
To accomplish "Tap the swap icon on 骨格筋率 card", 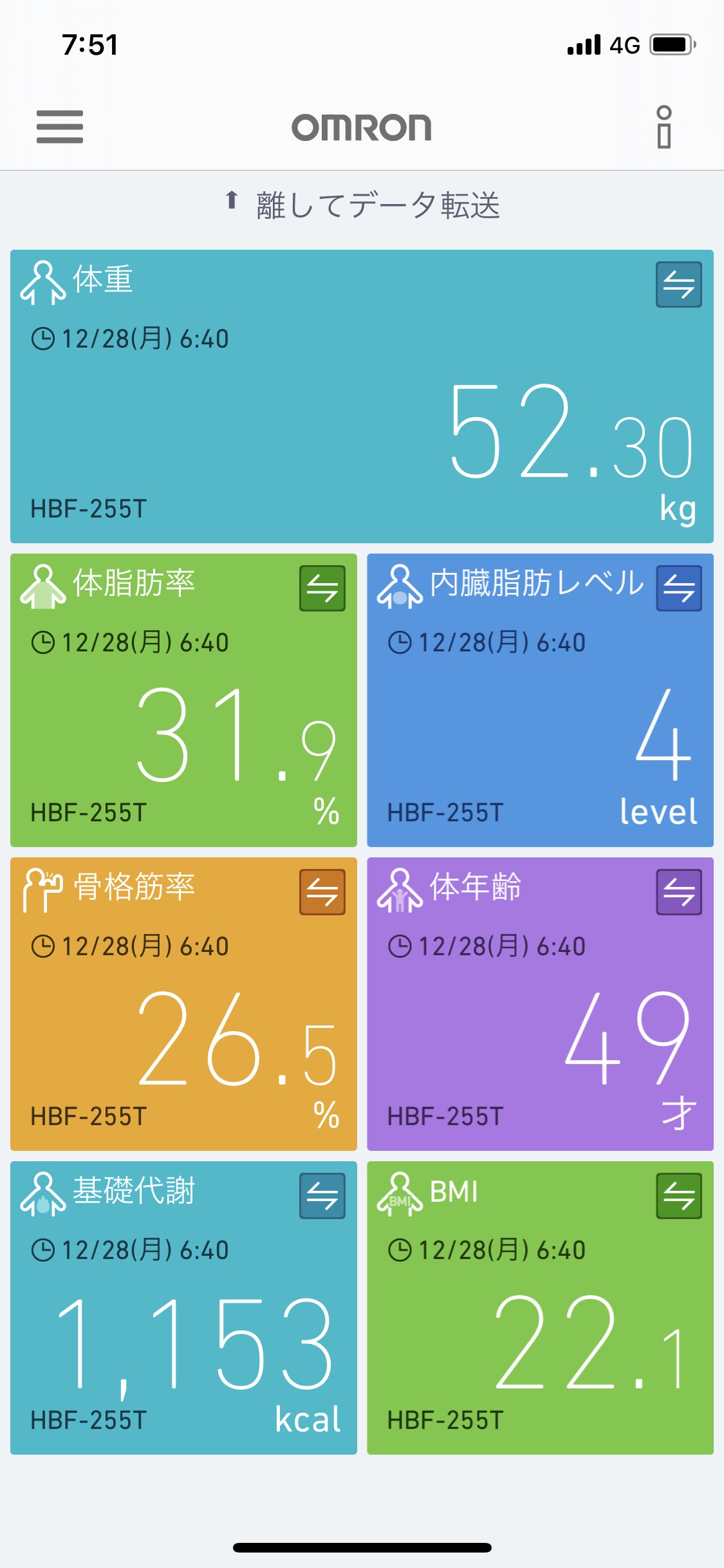I will tap(322, 892).
